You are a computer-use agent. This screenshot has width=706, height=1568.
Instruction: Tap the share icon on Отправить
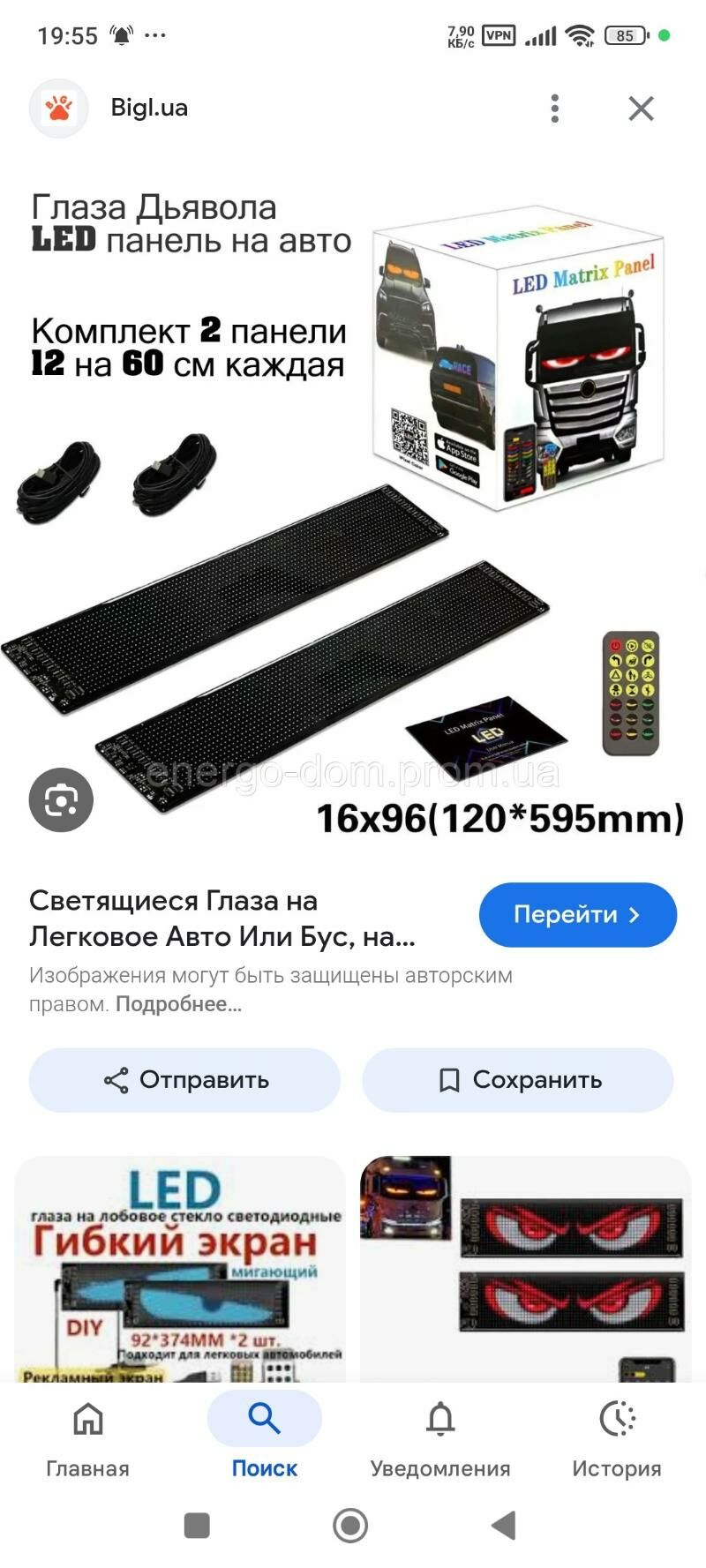pos(116,1079)
